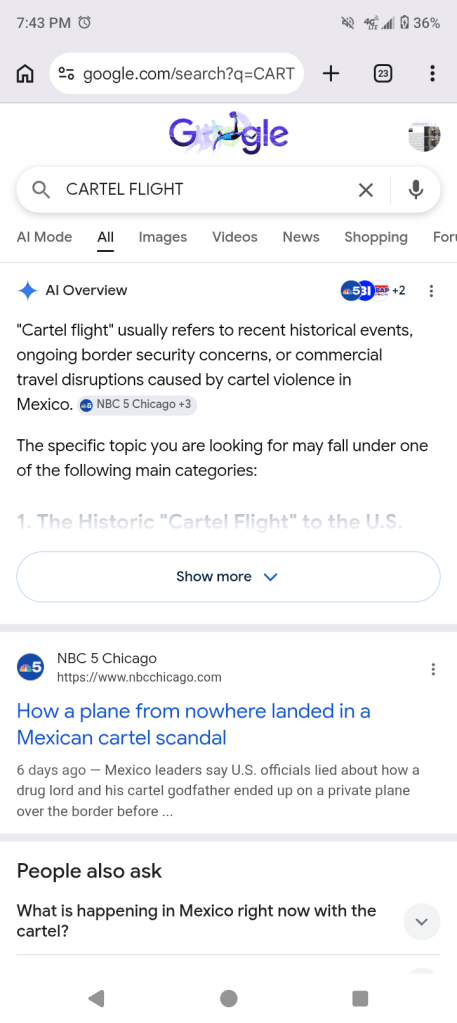457x1023 pixels.
Task: Open a new browser tab
Action: tap(331, 74)
